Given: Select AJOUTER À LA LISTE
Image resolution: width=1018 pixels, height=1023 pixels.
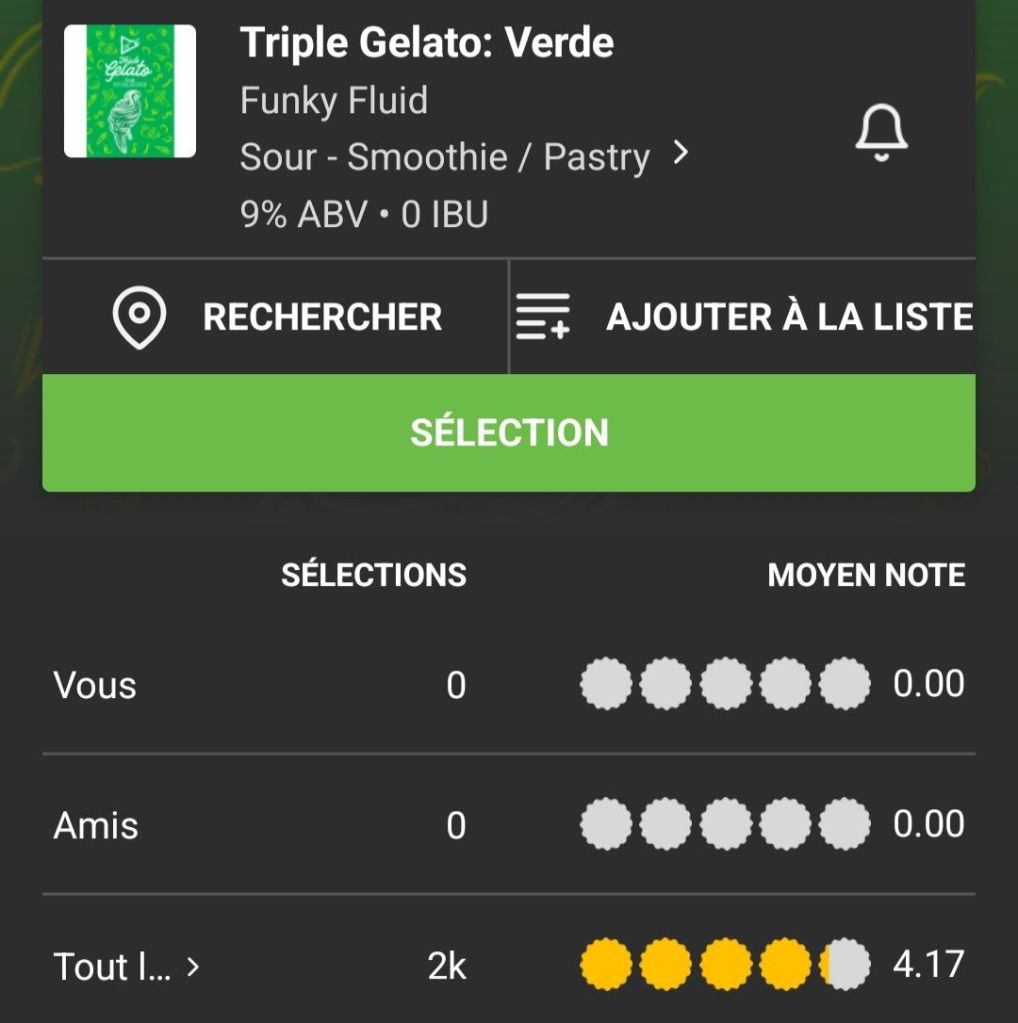Looking at the screenshot, I should [743, 318].
